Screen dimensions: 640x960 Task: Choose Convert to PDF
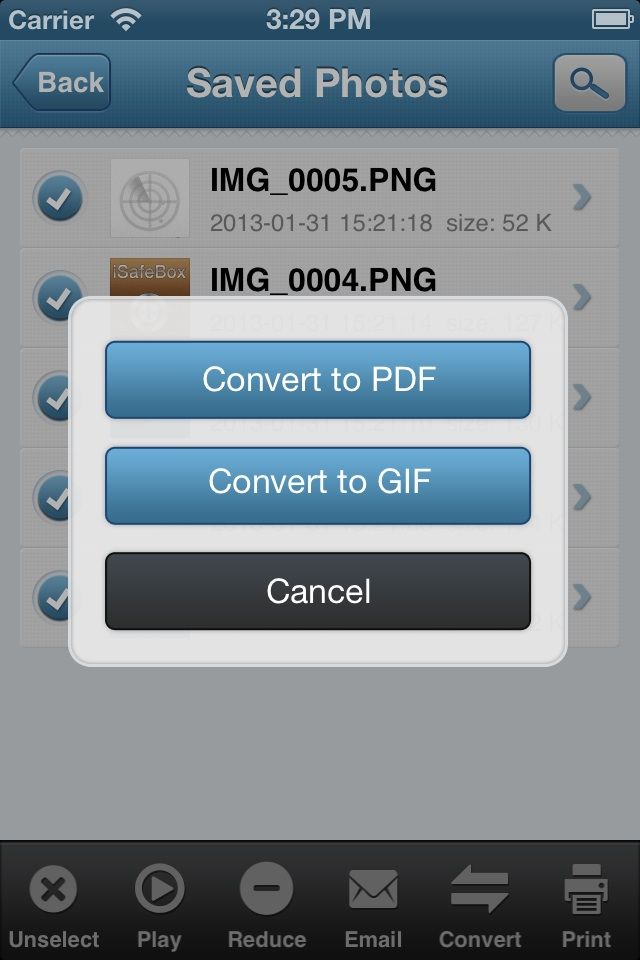[x=318, y=380]
